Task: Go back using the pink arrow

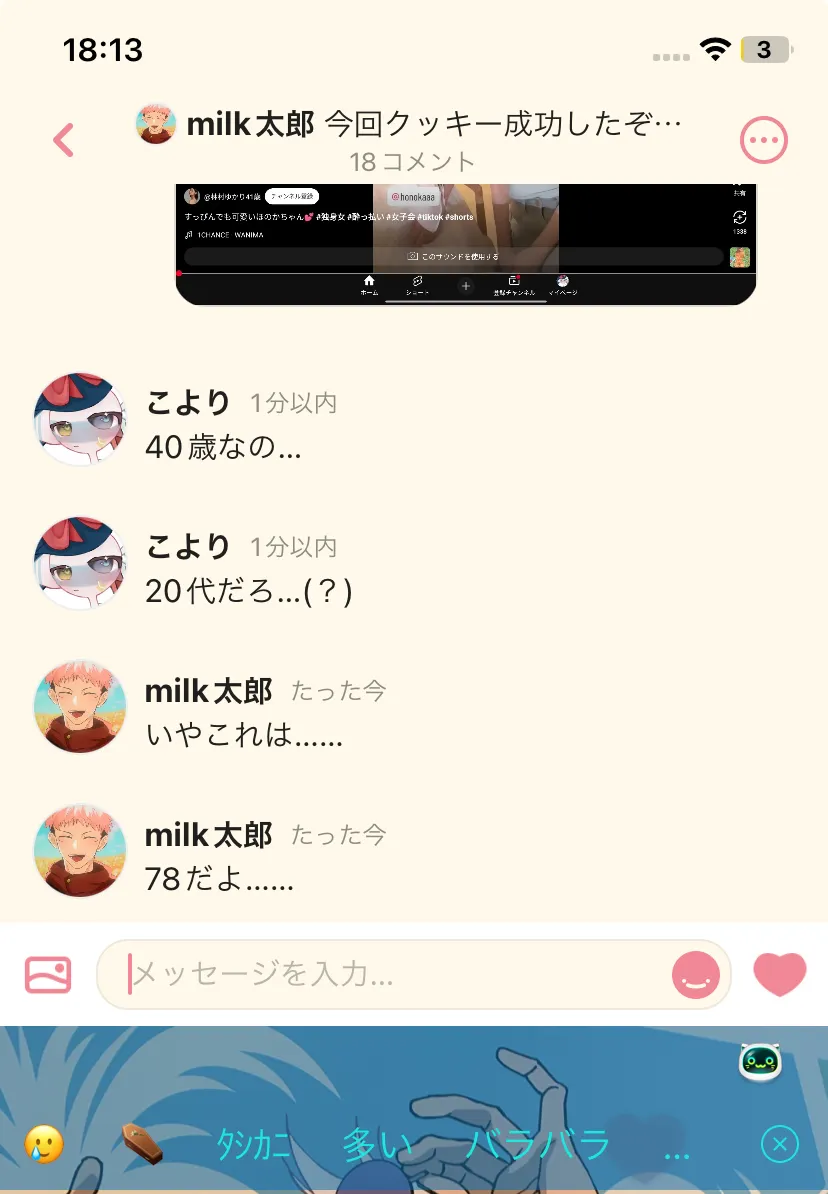Action: (x=64, y=140)
